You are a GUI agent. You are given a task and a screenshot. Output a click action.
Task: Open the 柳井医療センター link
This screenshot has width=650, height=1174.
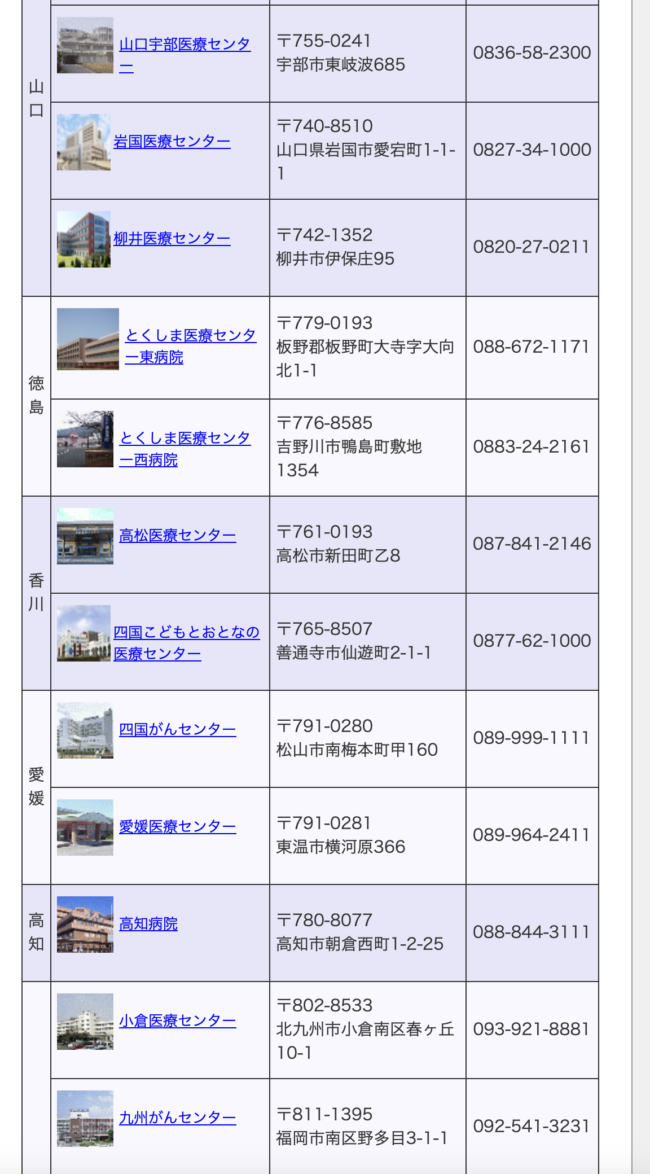coord(171,238)
